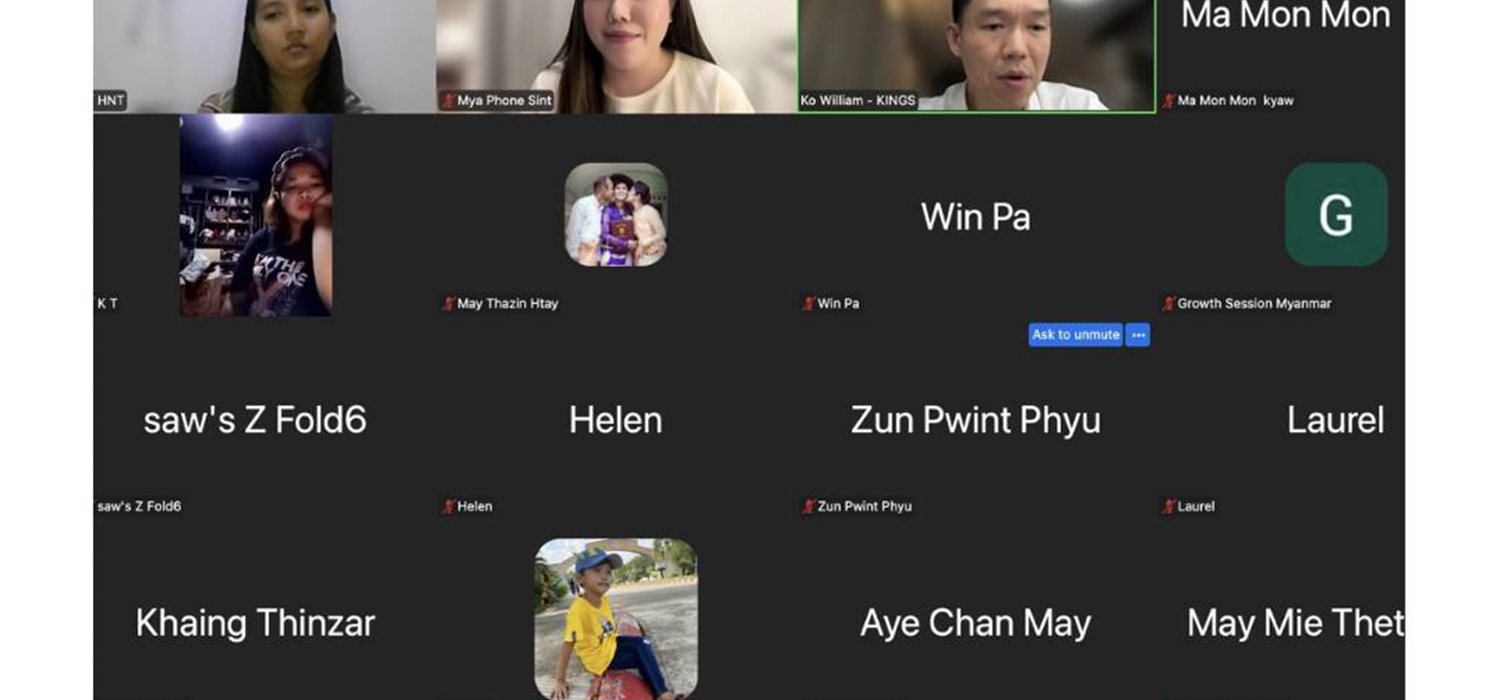Select Zun Pwint Phyu's participant tile
The height and width of the screenshot is (700, 1500).
[976, 420]
